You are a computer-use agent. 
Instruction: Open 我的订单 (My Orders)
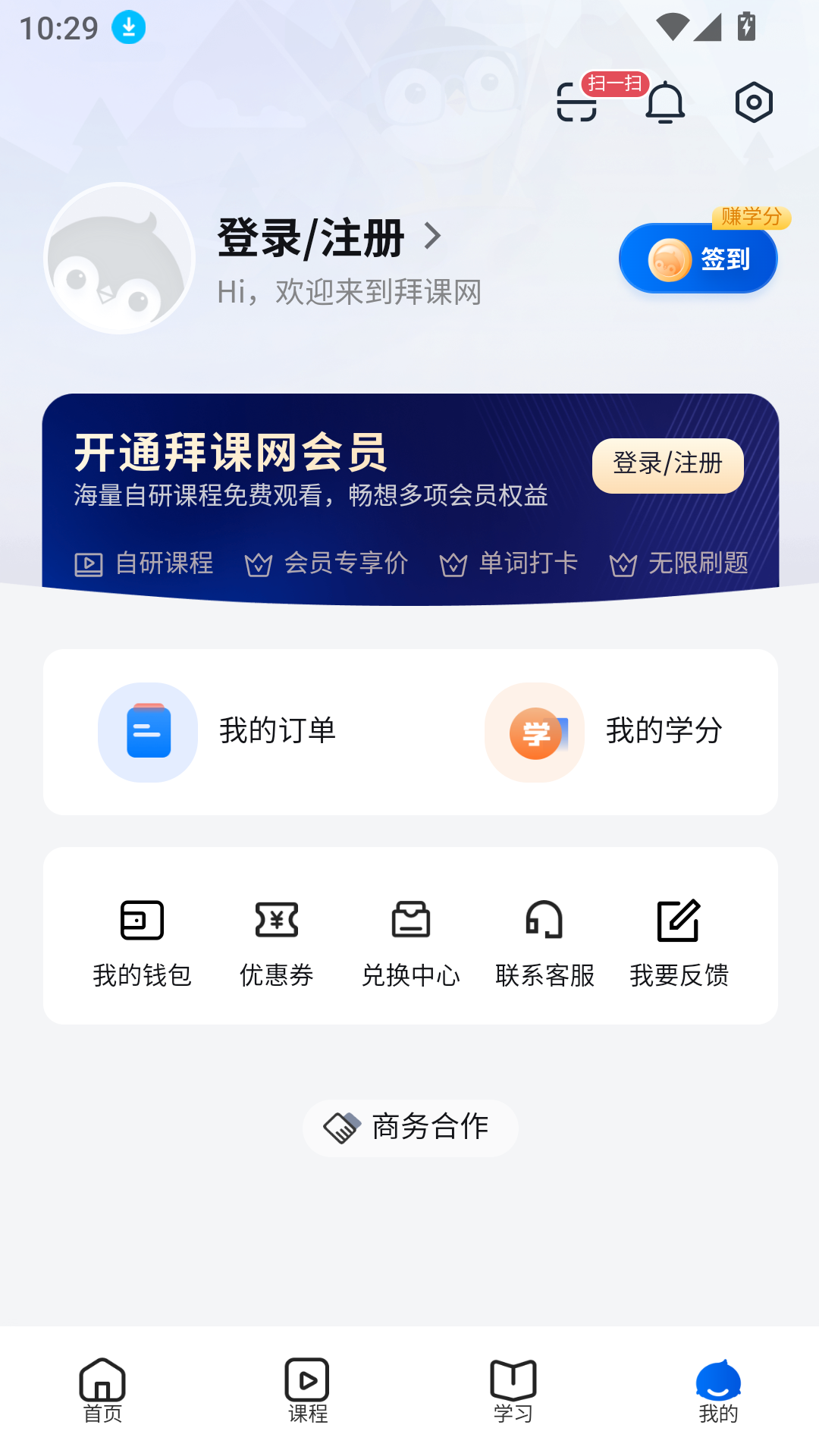click(220, 732)
